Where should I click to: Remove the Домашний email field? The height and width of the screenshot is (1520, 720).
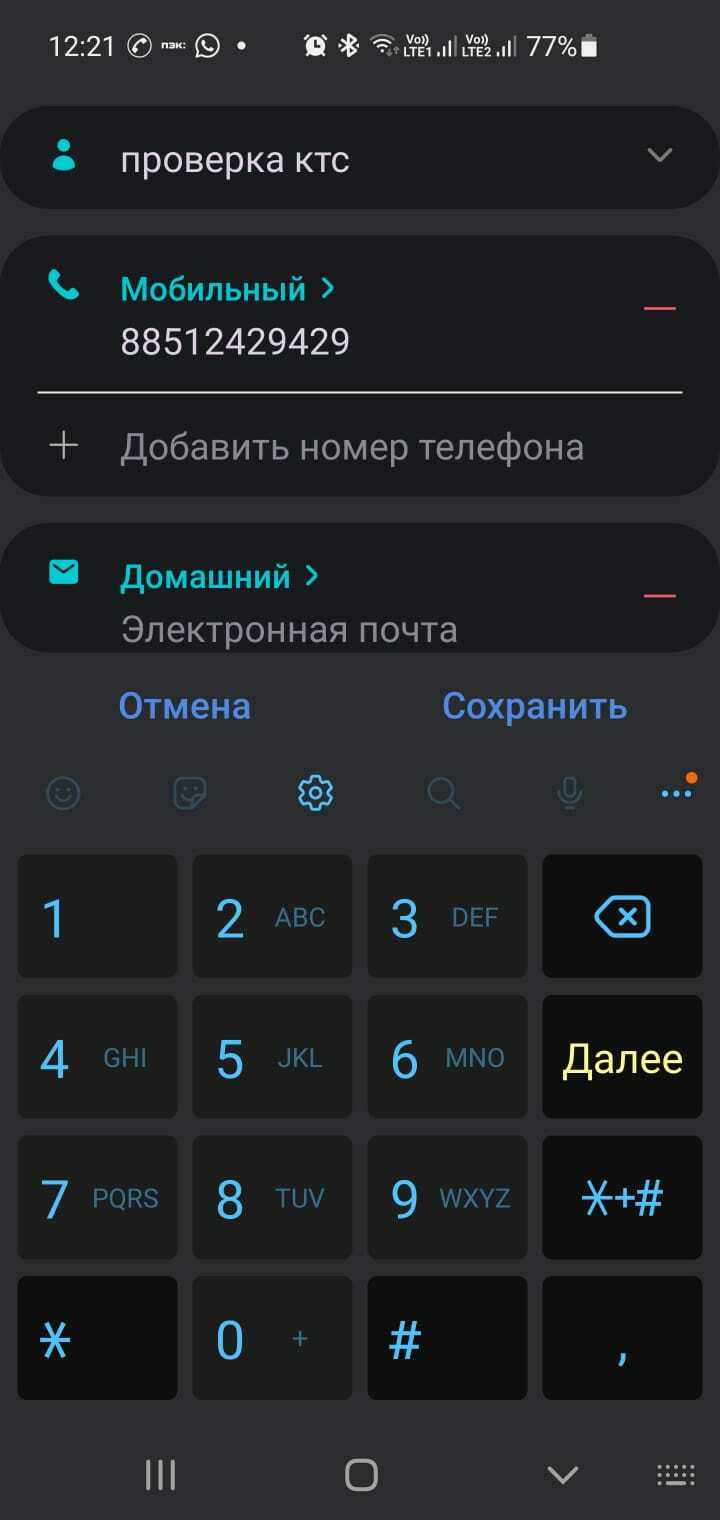point(659,596)
